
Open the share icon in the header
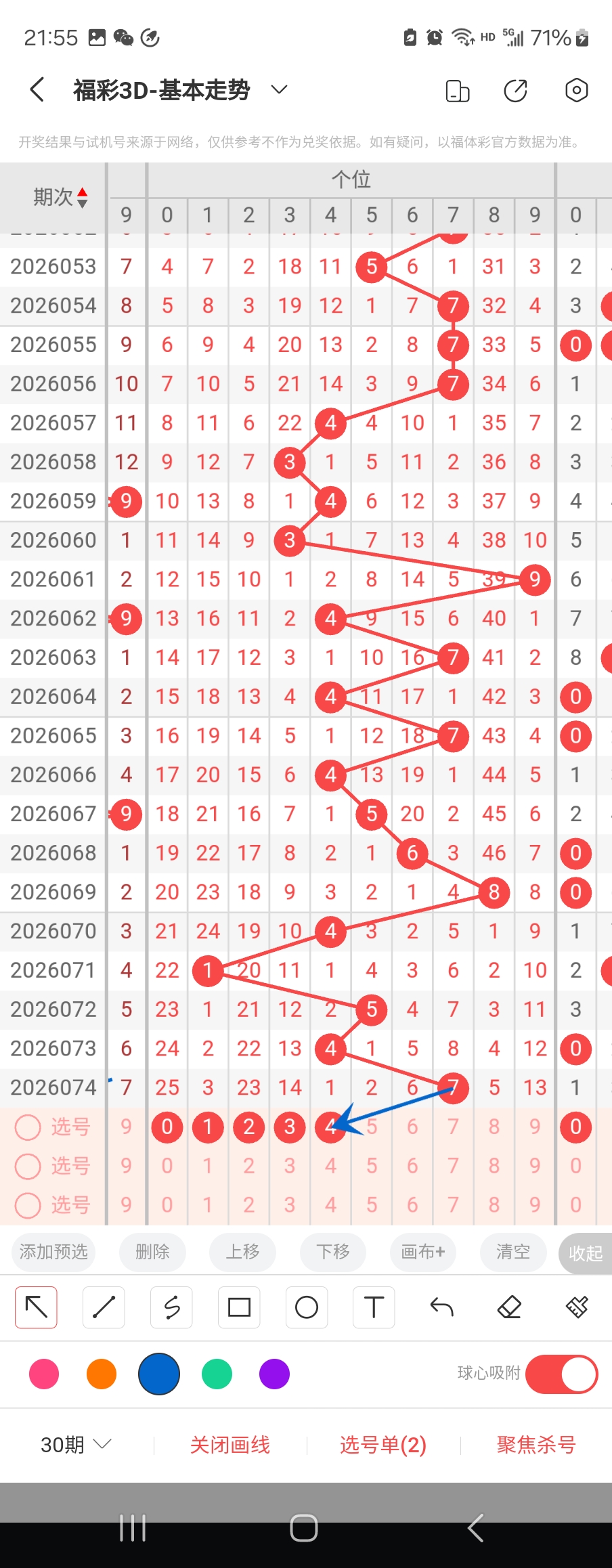(x=516, y=90)
